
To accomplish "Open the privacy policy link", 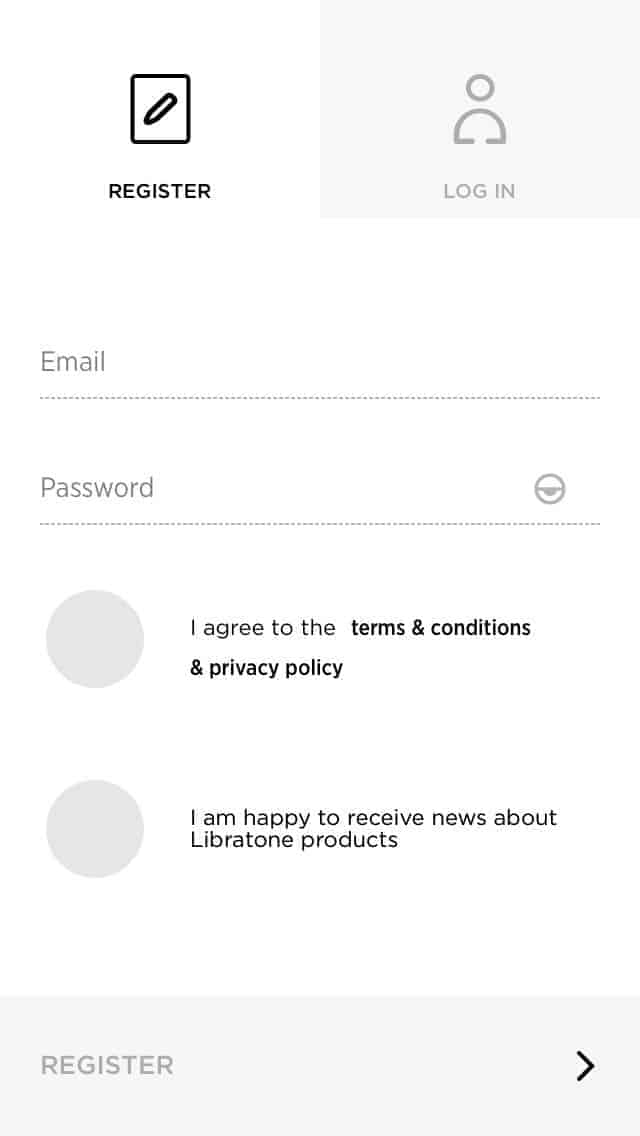I will [x=275, y=668].
